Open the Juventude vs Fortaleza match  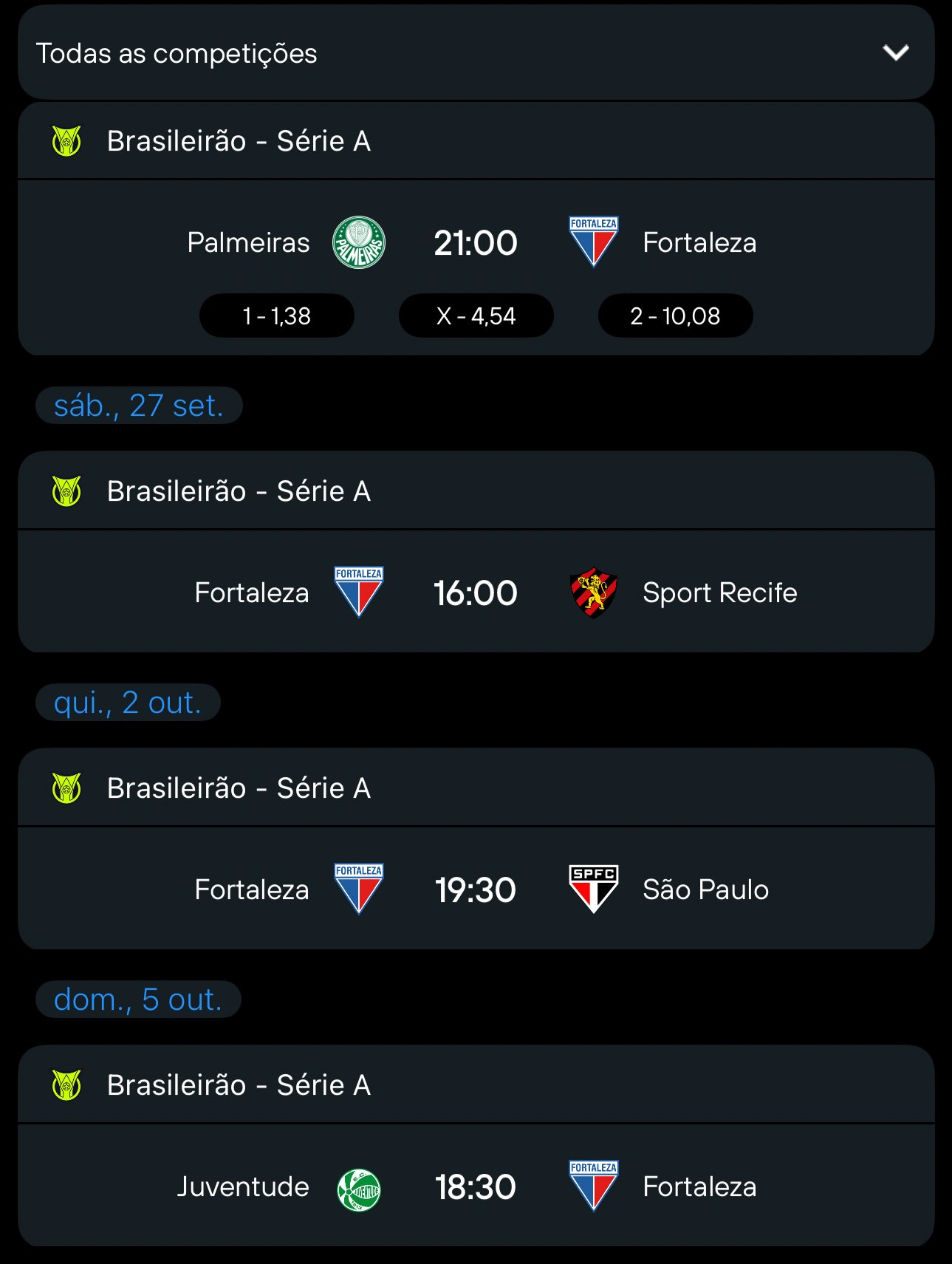(x=476, y=1186)
